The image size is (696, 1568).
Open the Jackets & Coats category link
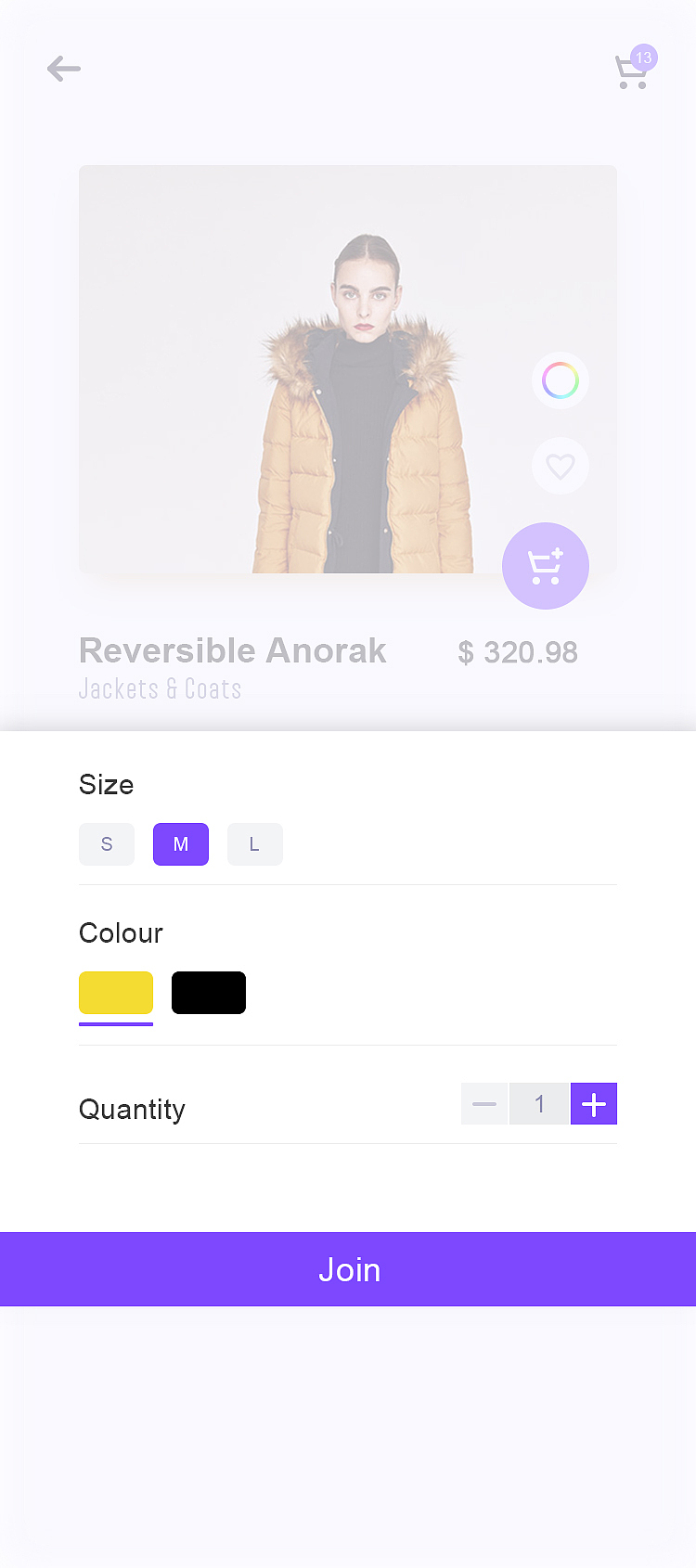(160, 689)
